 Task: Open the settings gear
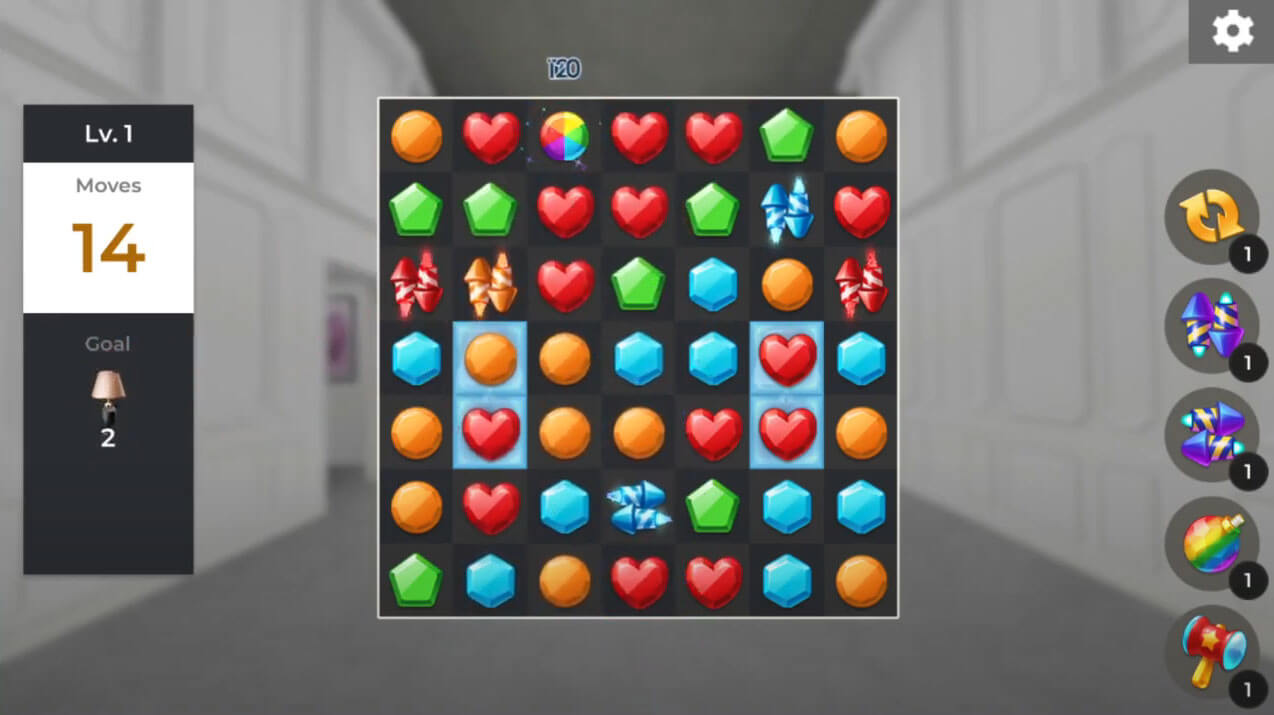click(x=1232, y=32)
